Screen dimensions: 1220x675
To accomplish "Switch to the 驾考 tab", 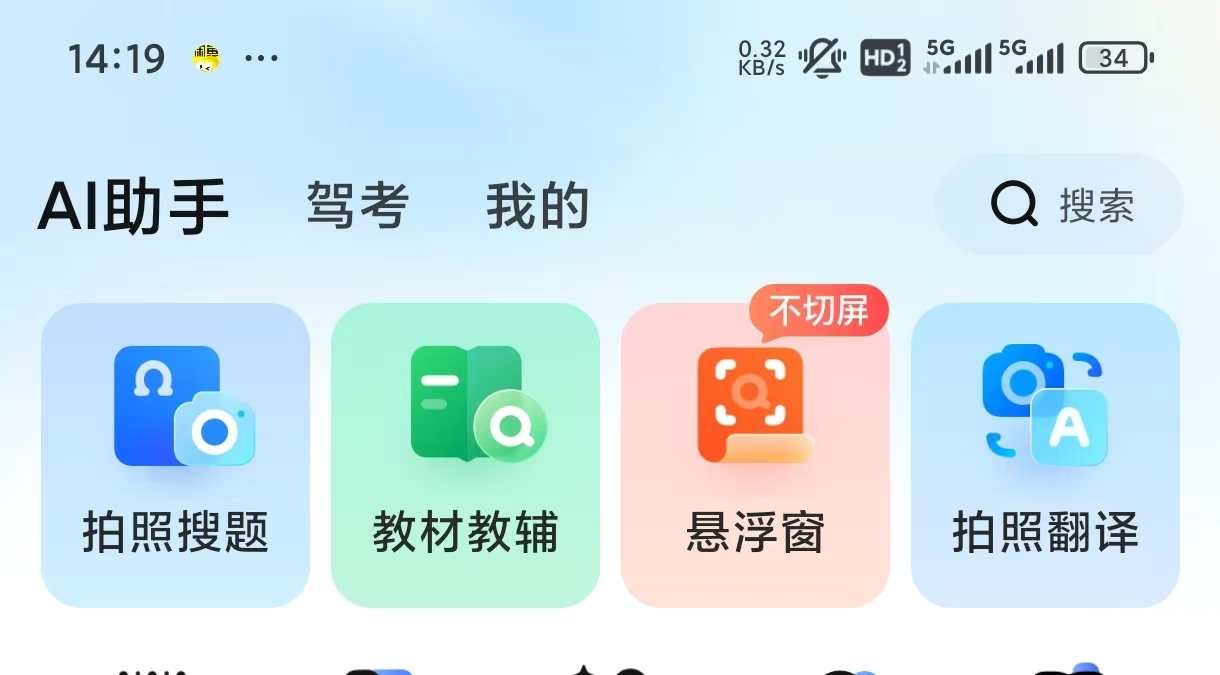I will pyautogui.click(x=357, y=207).
